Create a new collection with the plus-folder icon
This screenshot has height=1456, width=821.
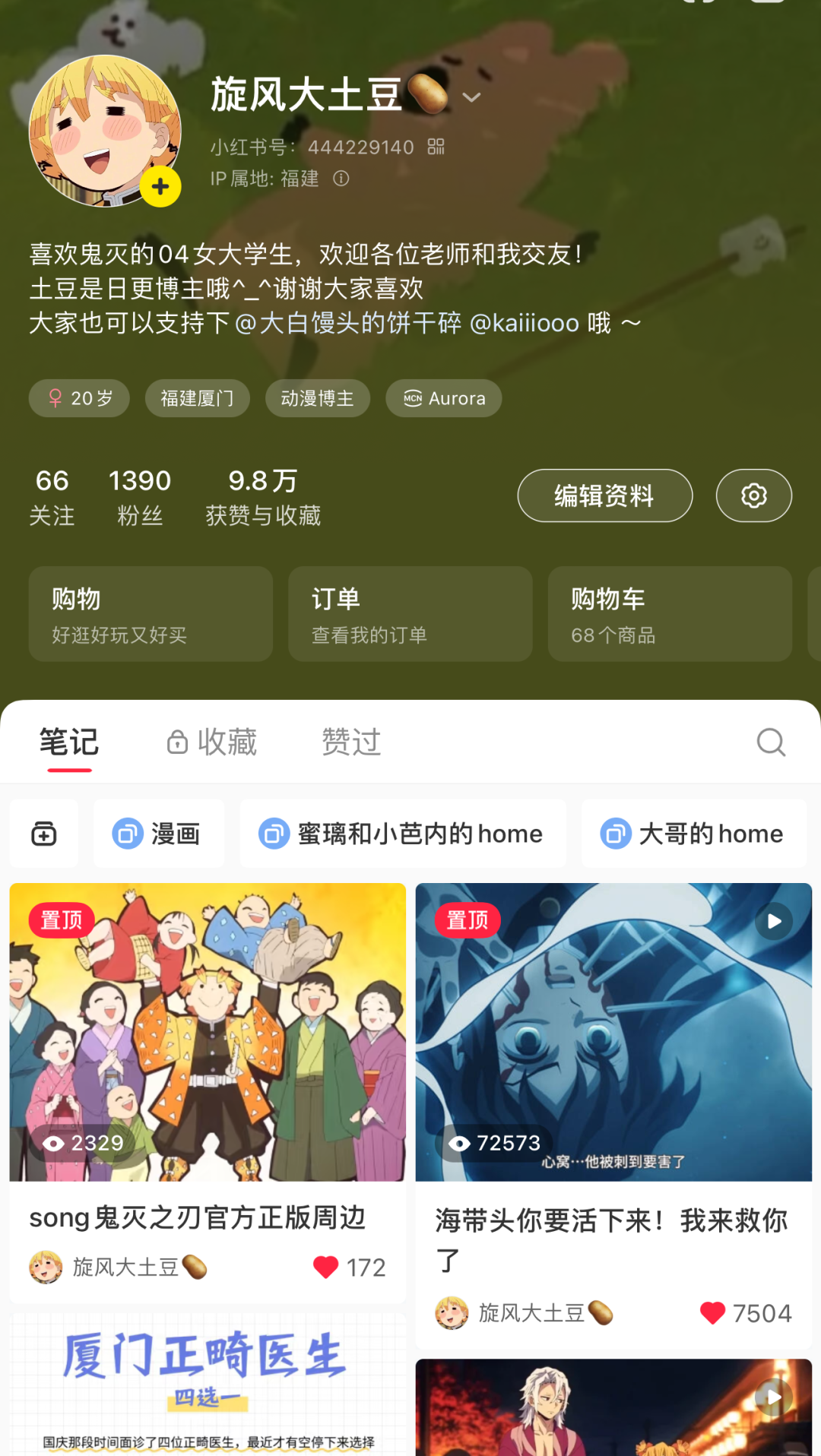(44, 834)
